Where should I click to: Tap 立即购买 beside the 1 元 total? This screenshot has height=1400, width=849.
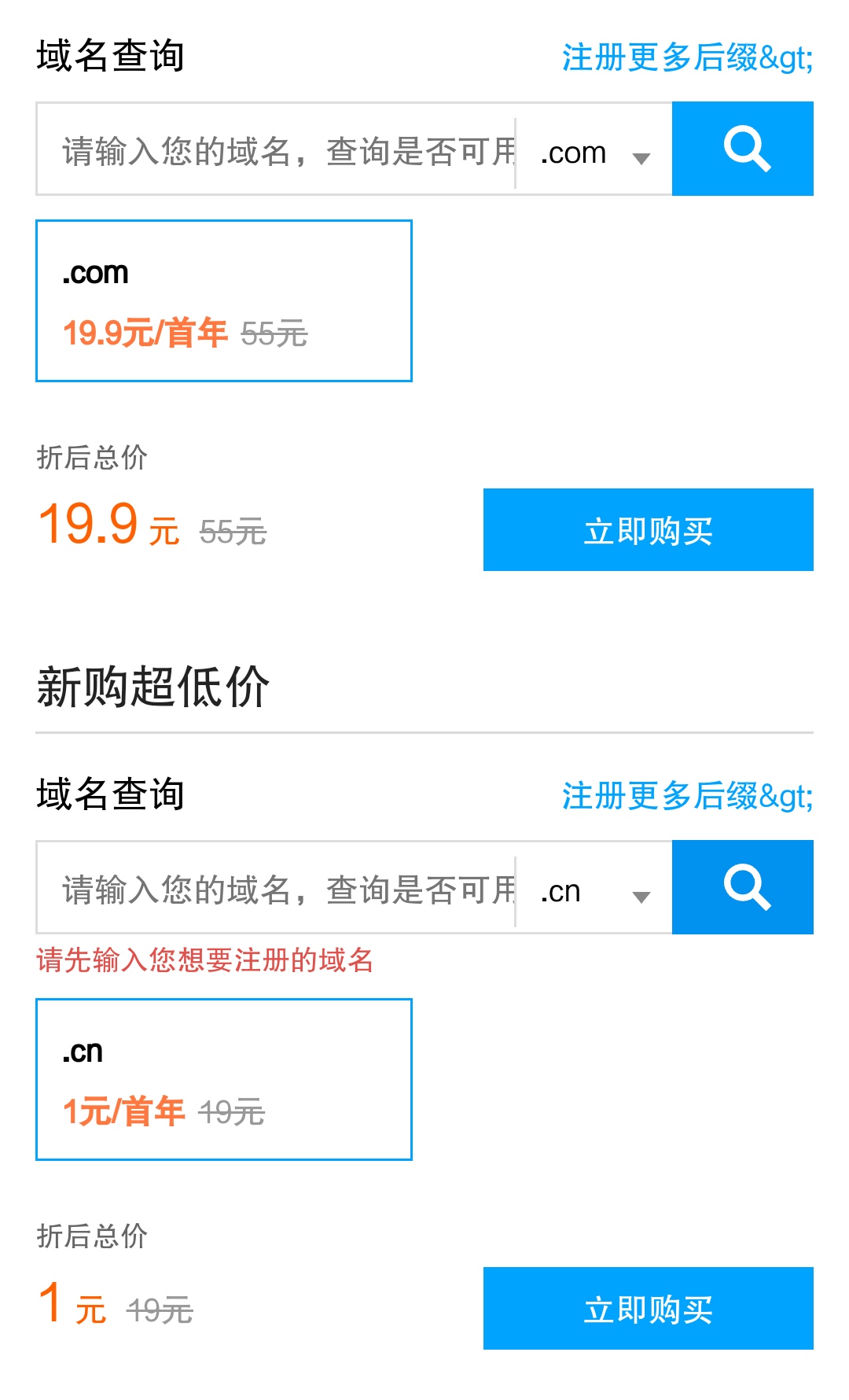(648, 1309)
